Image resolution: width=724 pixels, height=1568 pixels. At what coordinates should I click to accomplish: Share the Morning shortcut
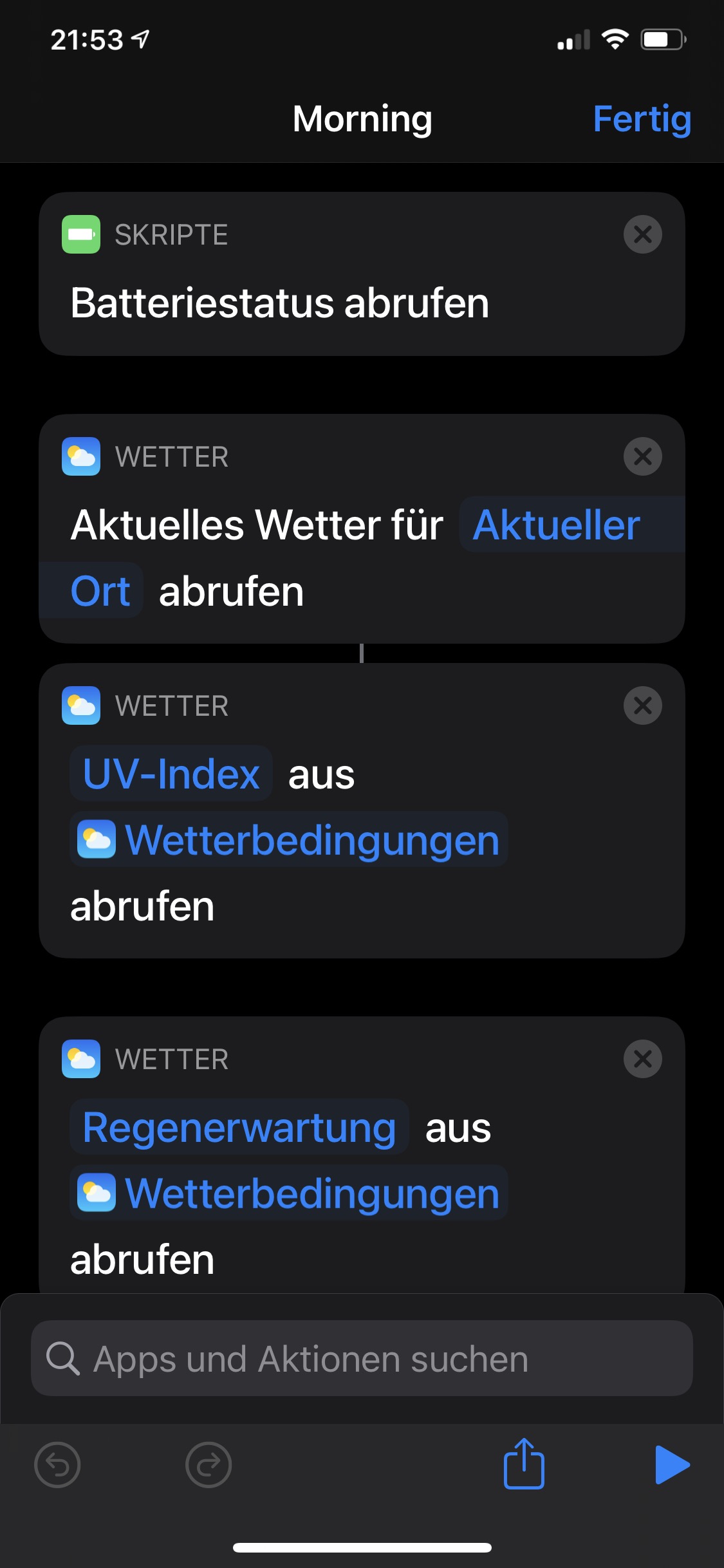[x=524, y=1464]
